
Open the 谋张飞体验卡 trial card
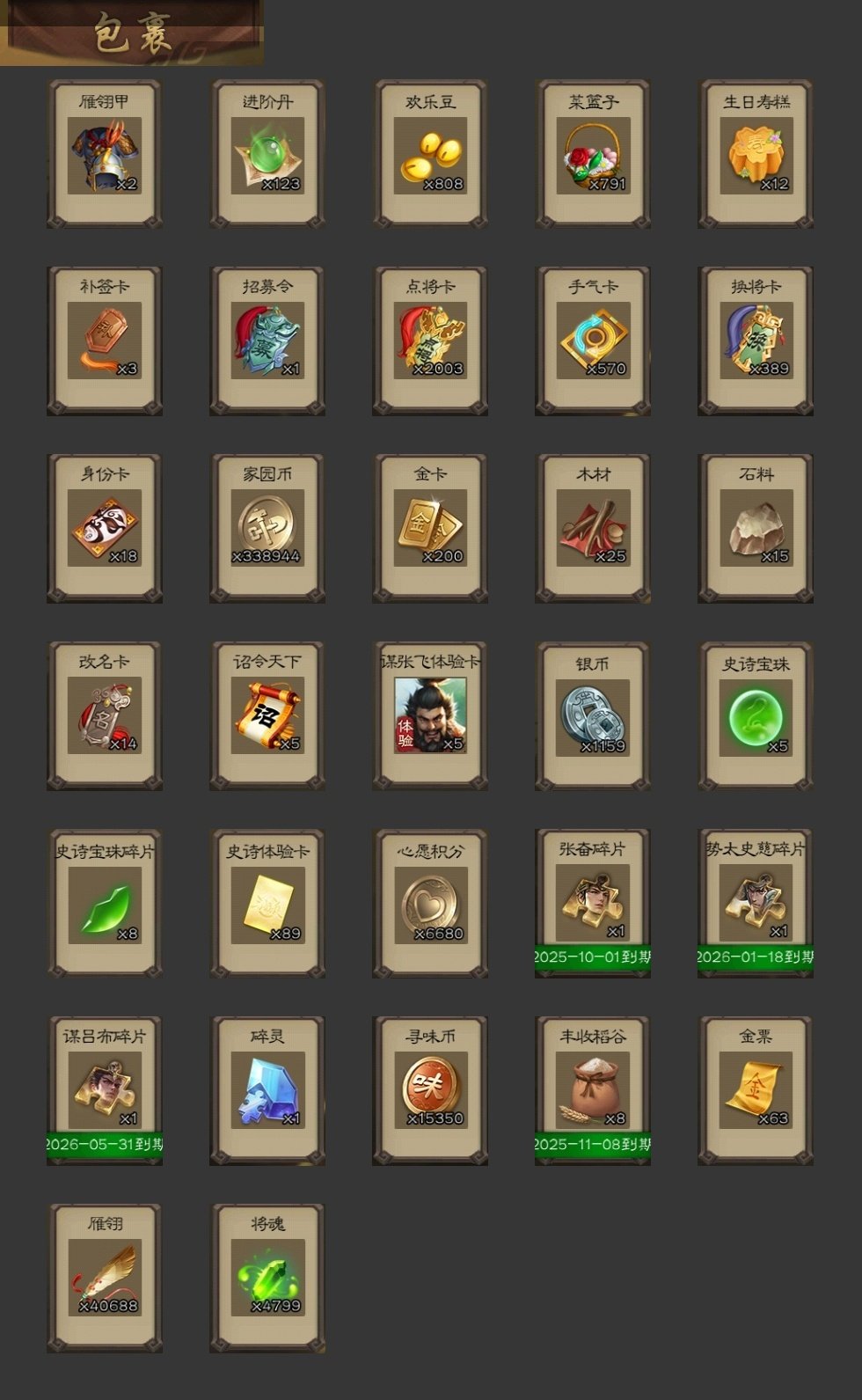click(x=430, y=715)
